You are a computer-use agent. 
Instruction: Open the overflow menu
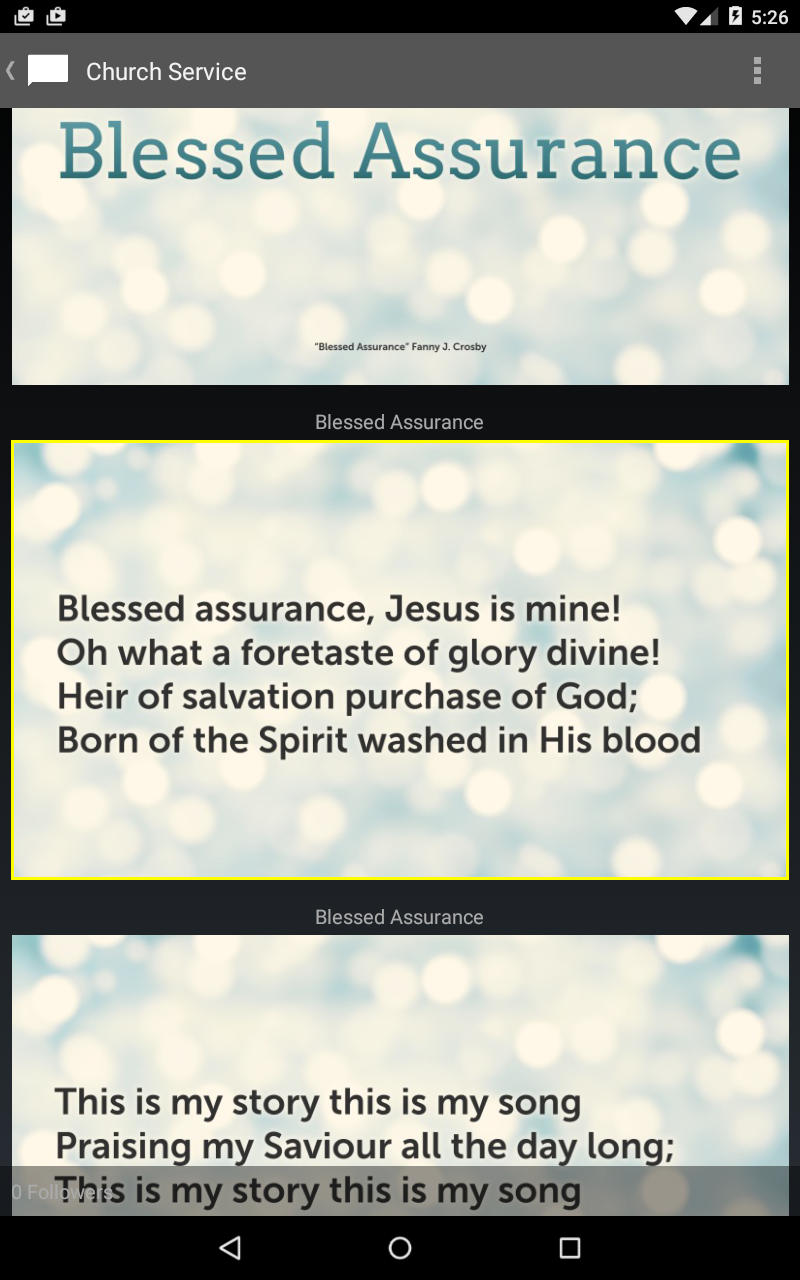pyautogui.click(x=757, y=71)
